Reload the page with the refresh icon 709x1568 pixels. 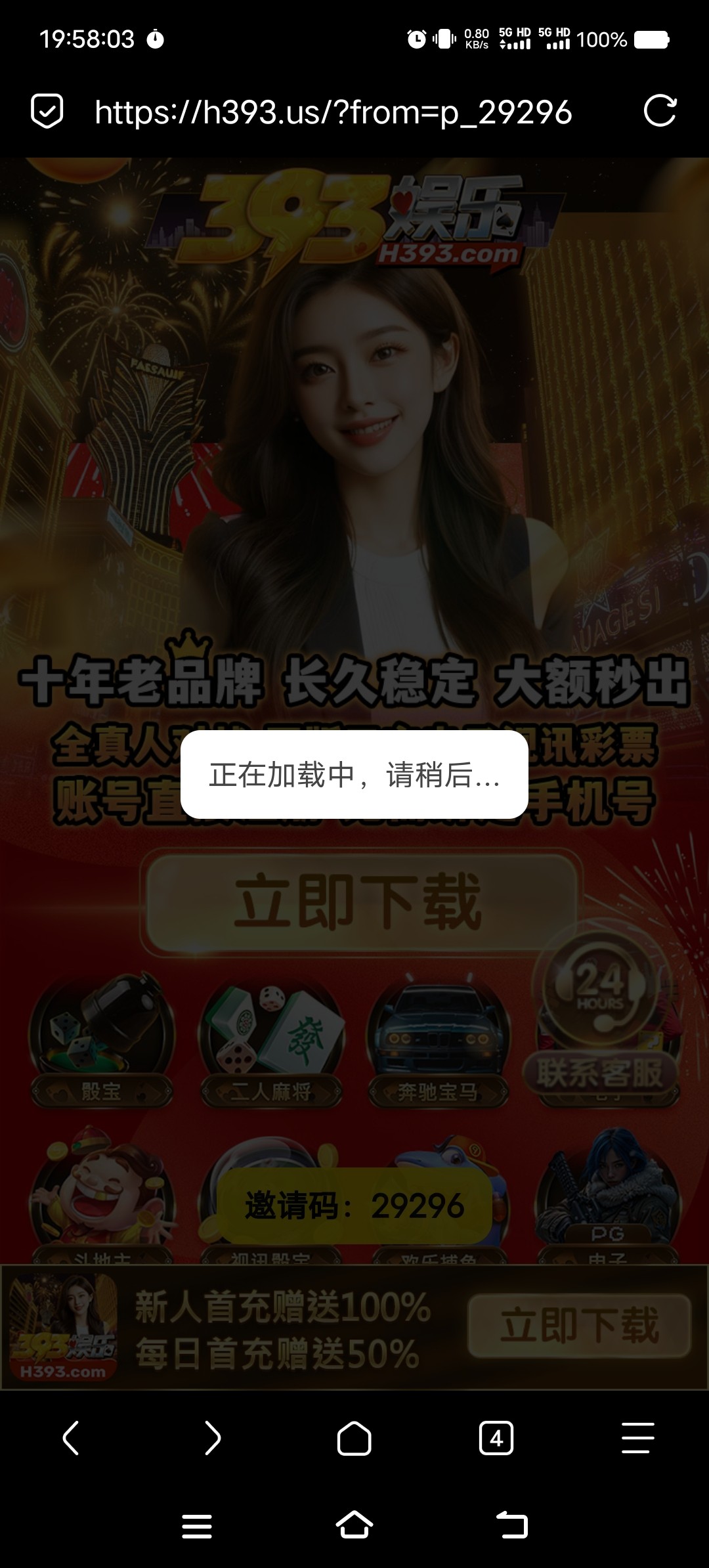pos(660,110)
